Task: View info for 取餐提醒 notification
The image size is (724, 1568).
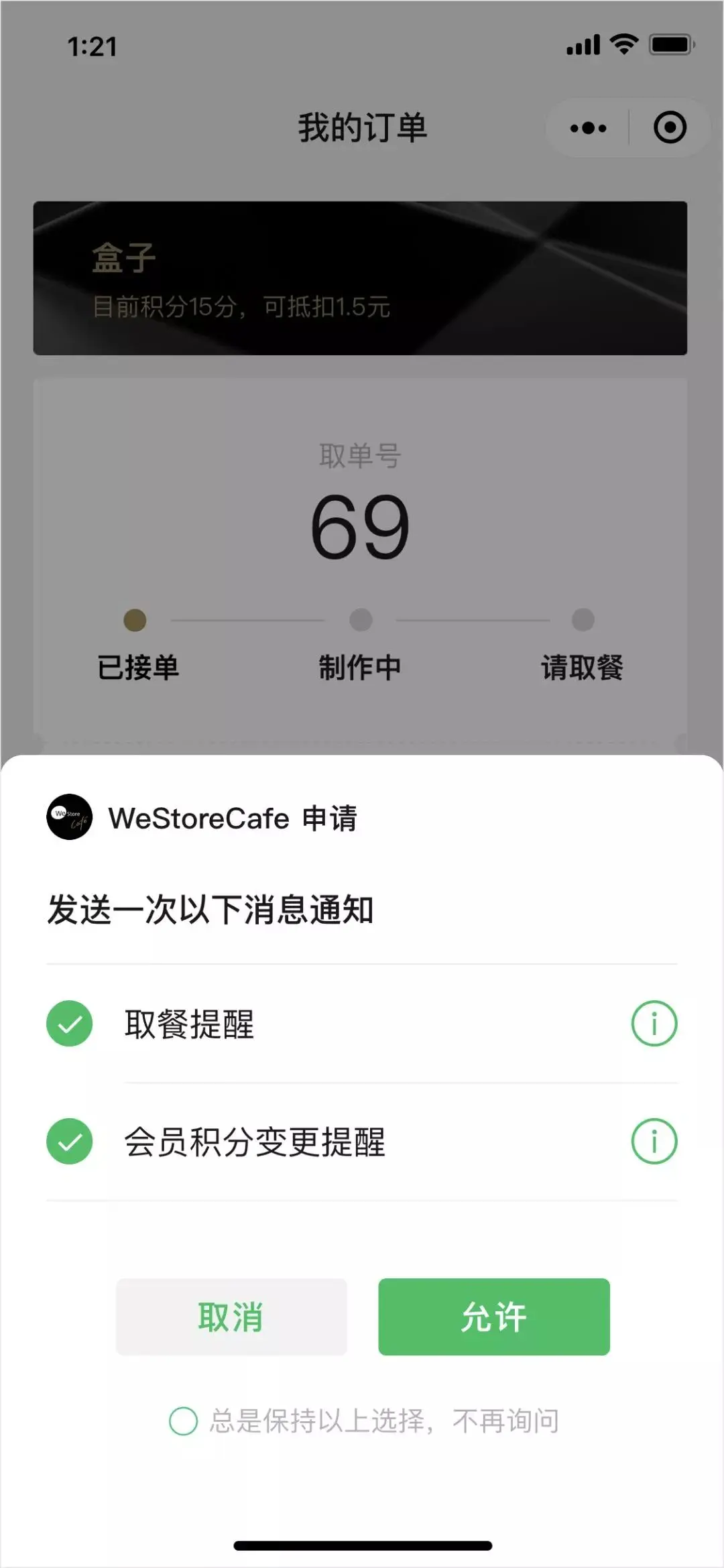Action: (x=654, y=1022)
